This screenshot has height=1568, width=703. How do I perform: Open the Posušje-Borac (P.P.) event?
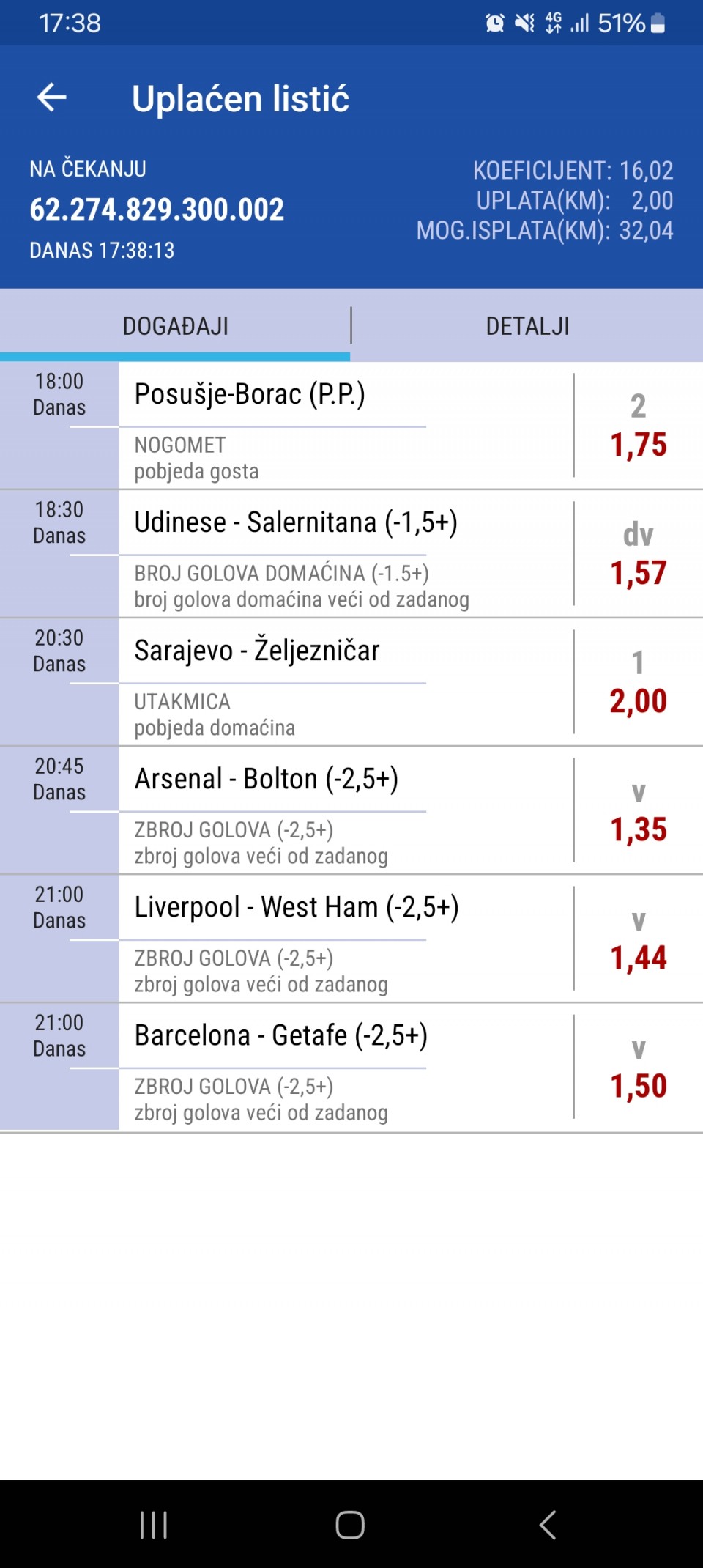[x=250, y=395]
